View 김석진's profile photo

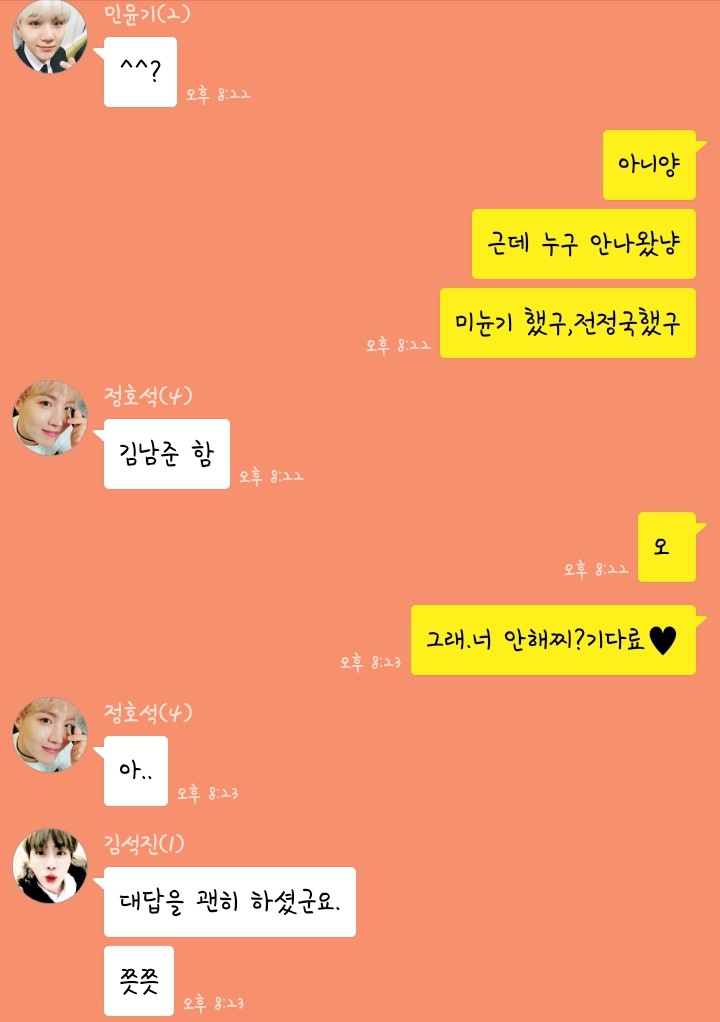[49, 866]
